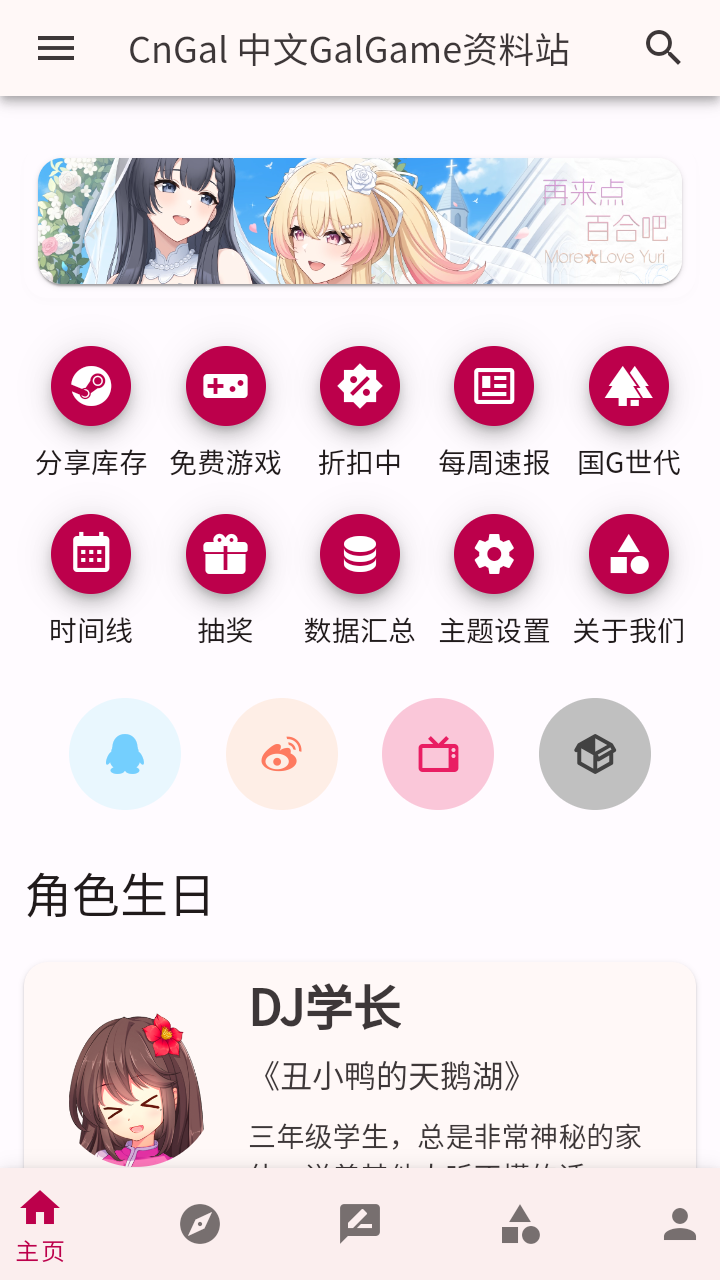The width and height of the screenshot is (720, 1280).
Task: Open the More Love Yuri banner
Action: [360, 221]
